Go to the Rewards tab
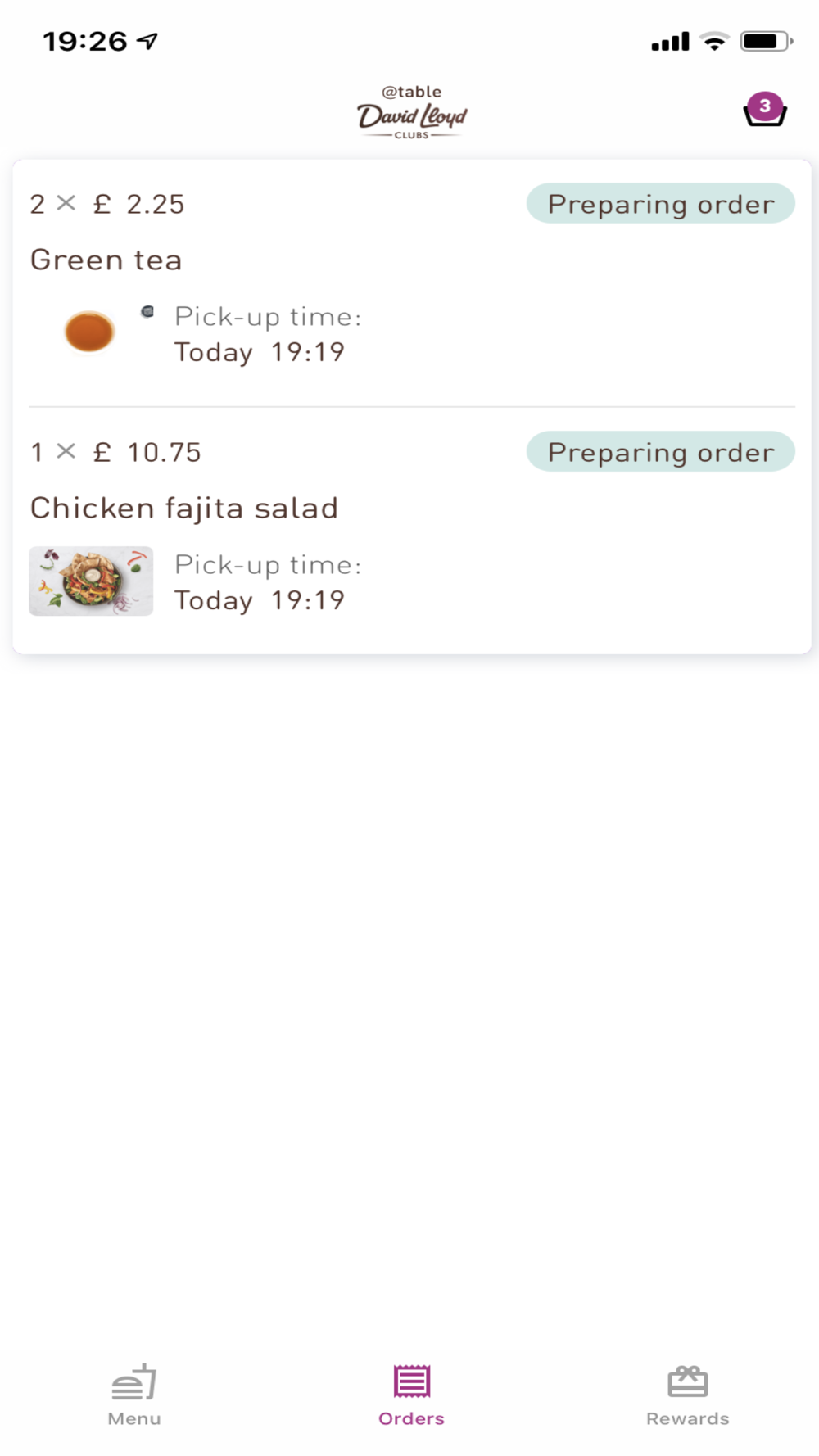This screenshot has width=819, height=1456. (687, 1395)
